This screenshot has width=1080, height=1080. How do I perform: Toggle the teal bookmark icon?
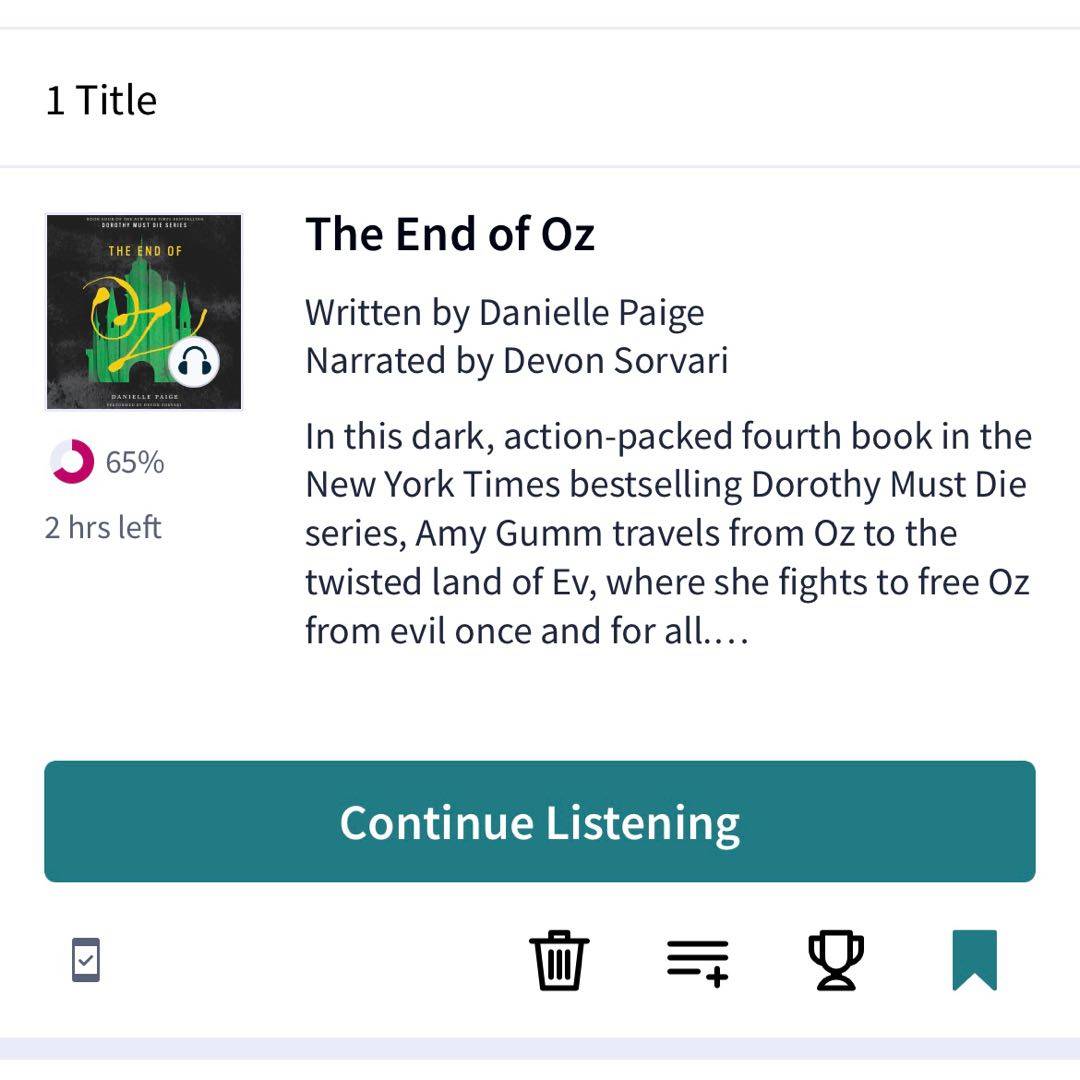click(x=974, y=960)
